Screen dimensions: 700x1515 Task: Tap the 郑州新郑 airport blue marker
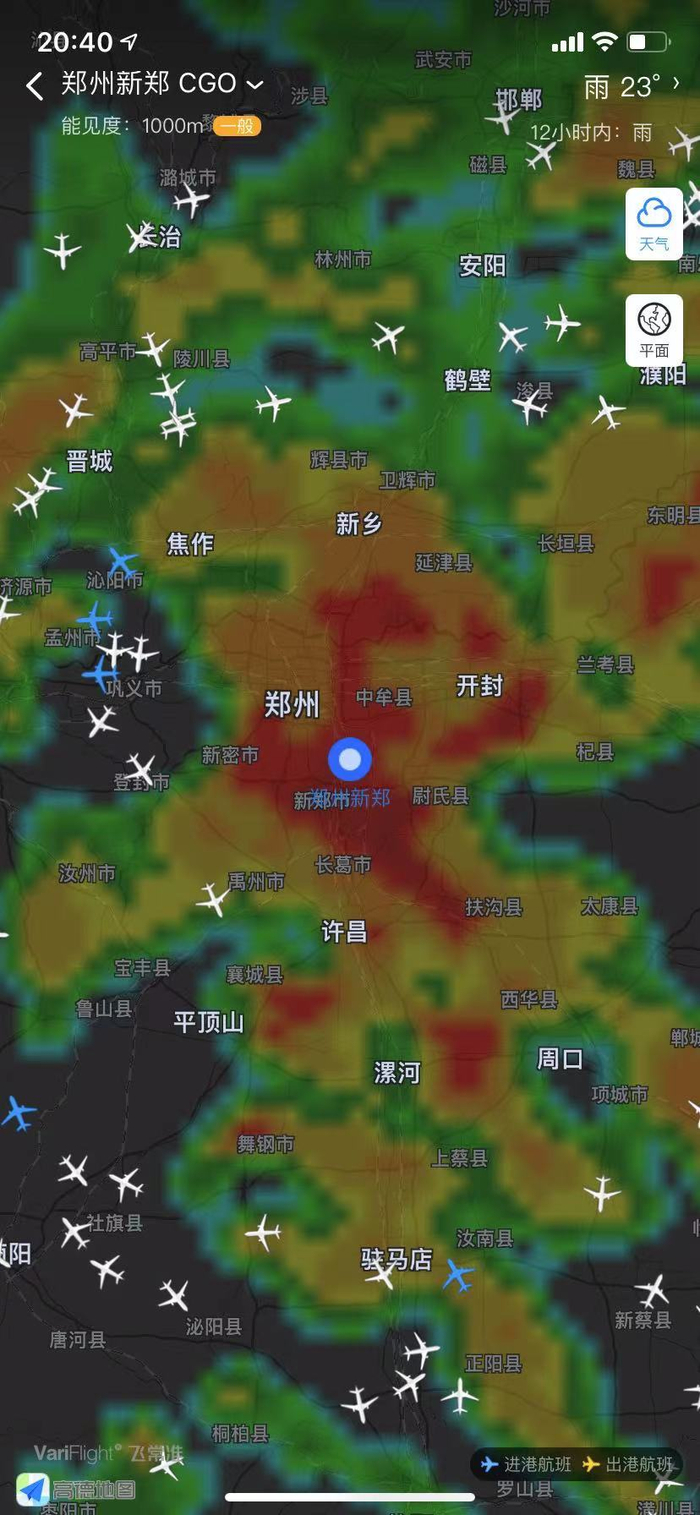tap(349, 761)
